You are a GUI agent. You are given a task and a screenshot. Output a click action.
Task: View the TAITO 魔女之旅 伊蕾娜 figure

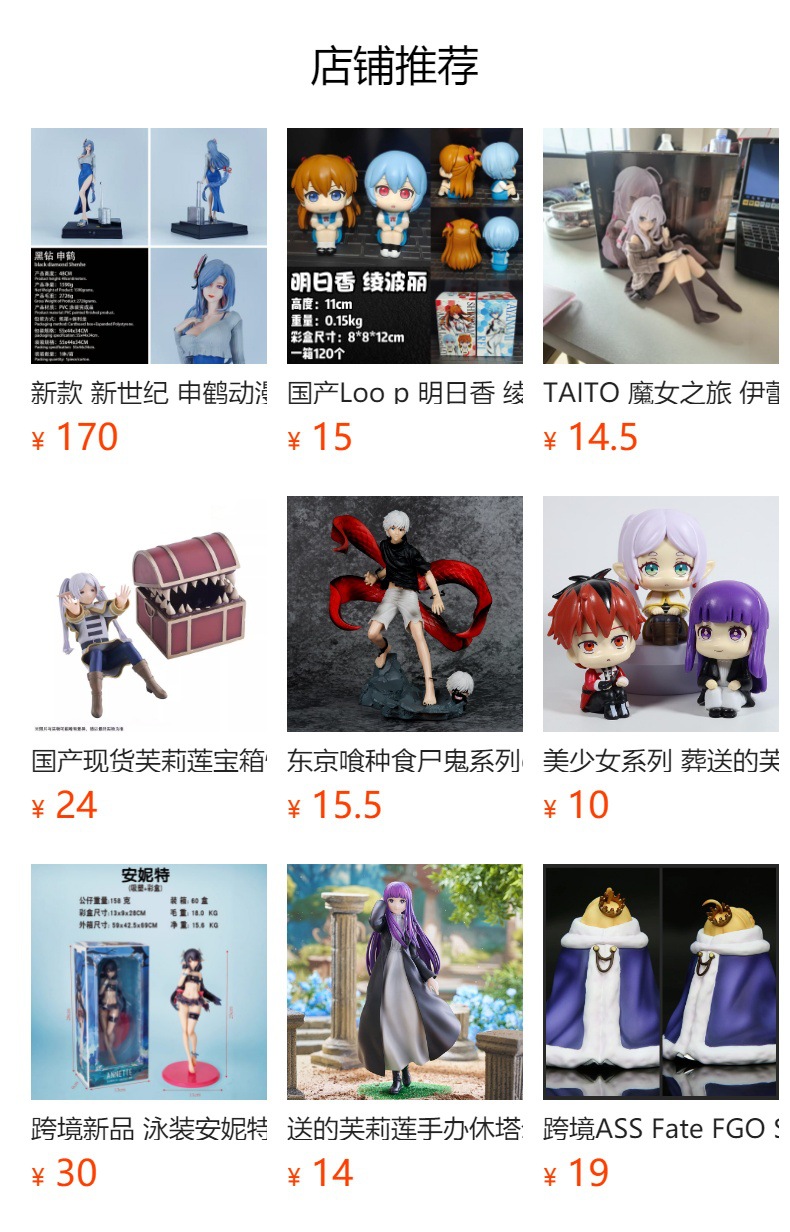pyautogui.click(x=660, y=246)
